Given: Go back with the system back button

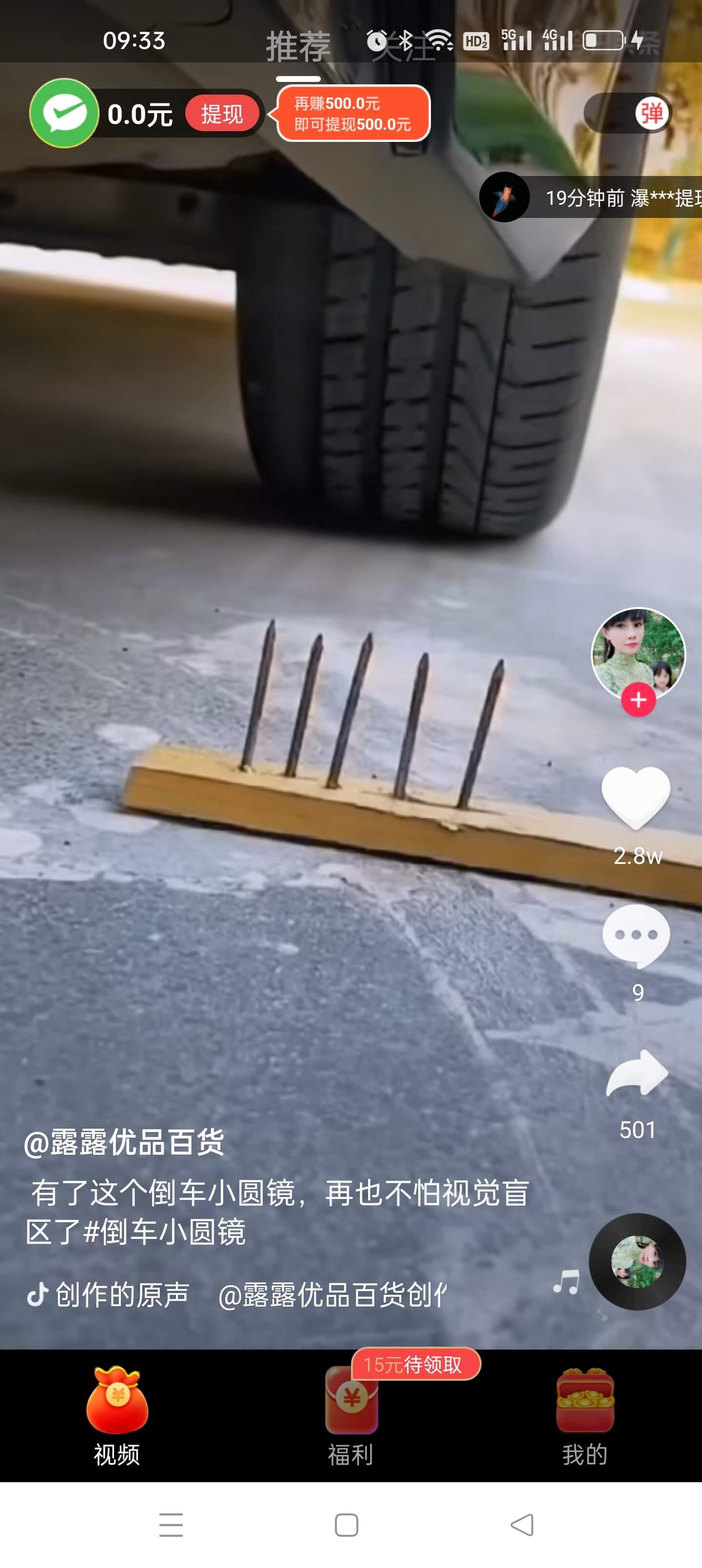Looking at the screenshot, I should [x=522, y=1525].
